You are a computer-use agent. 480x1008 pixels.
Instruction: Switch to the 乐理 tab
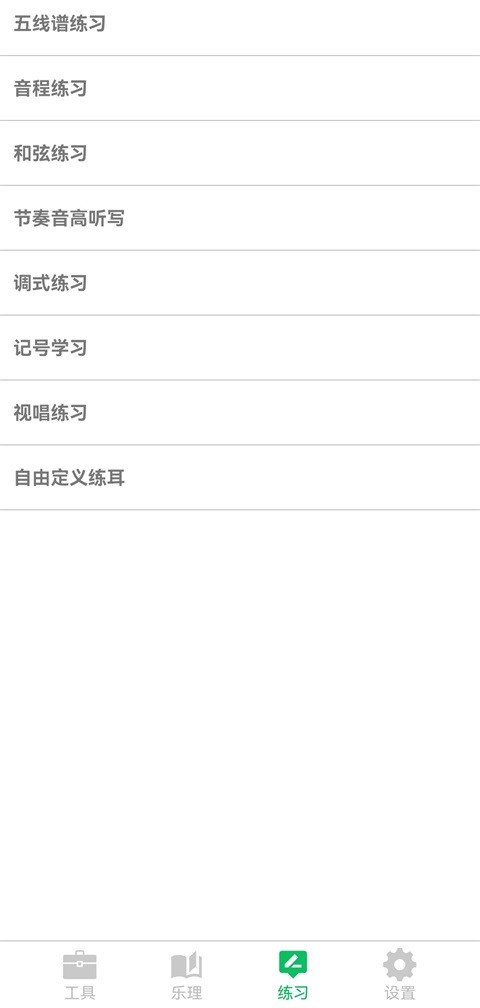[x=186, y=975]
